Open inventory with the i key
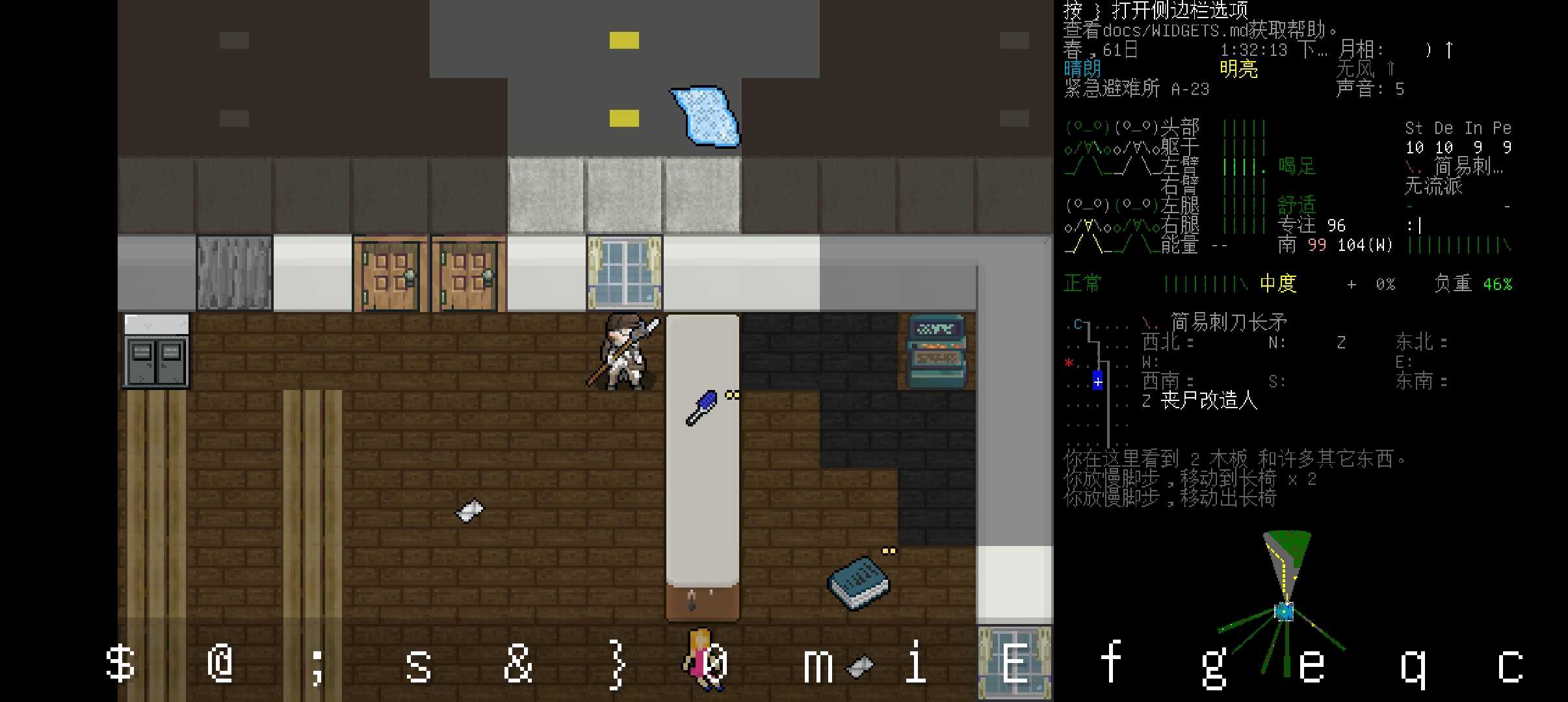The height and width of the screenshot is (702, 1568). click(915, 663)
